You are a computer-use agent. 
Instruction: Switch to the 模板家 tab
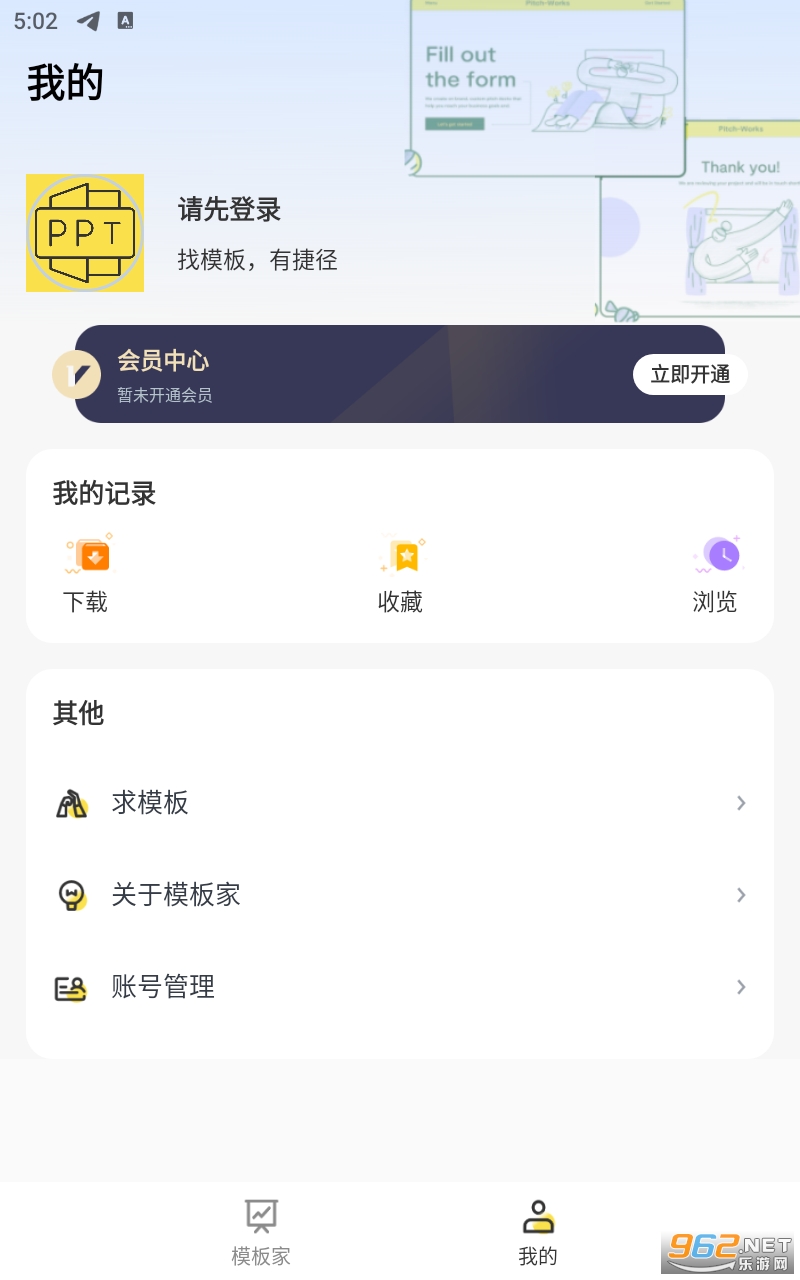point(261,1232)
